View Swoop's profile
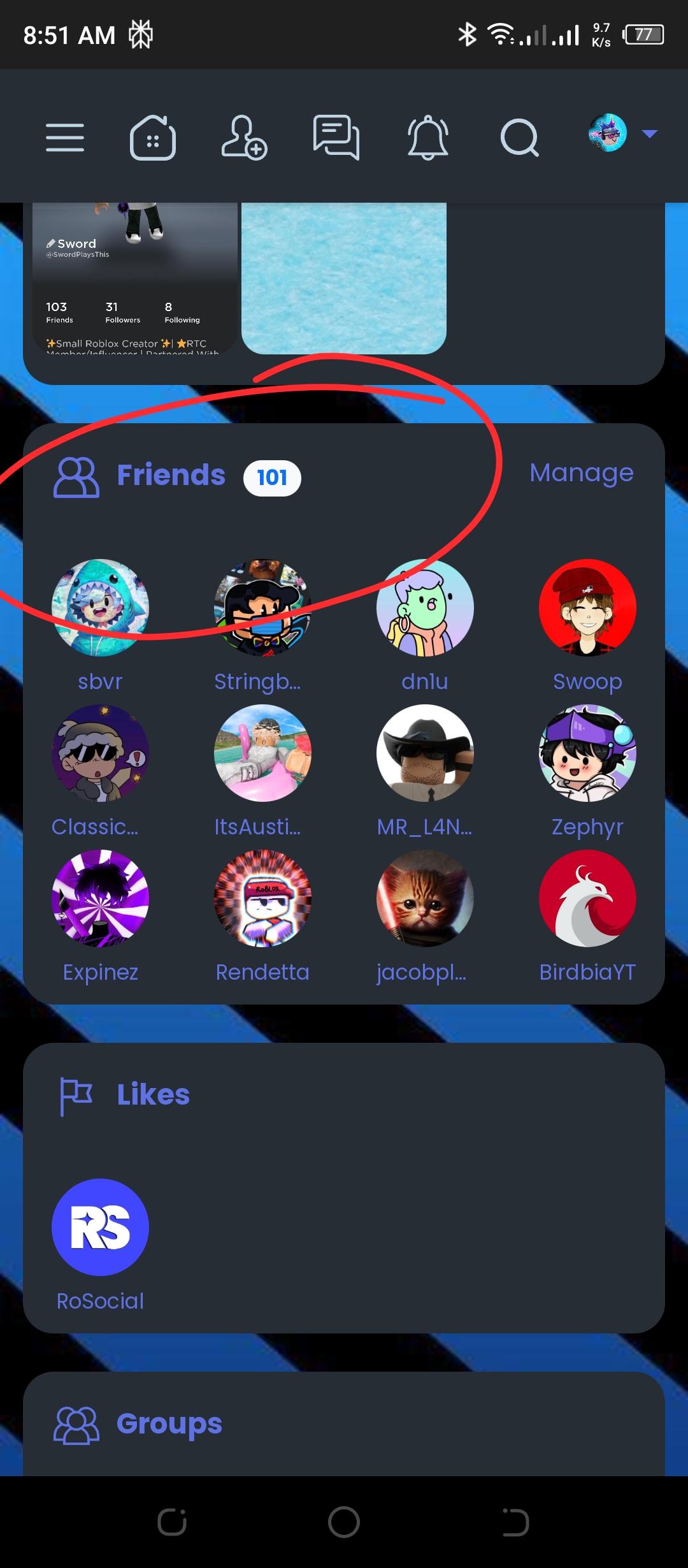Viewport: 688px width, 1568px height. [x=587, y=608]
